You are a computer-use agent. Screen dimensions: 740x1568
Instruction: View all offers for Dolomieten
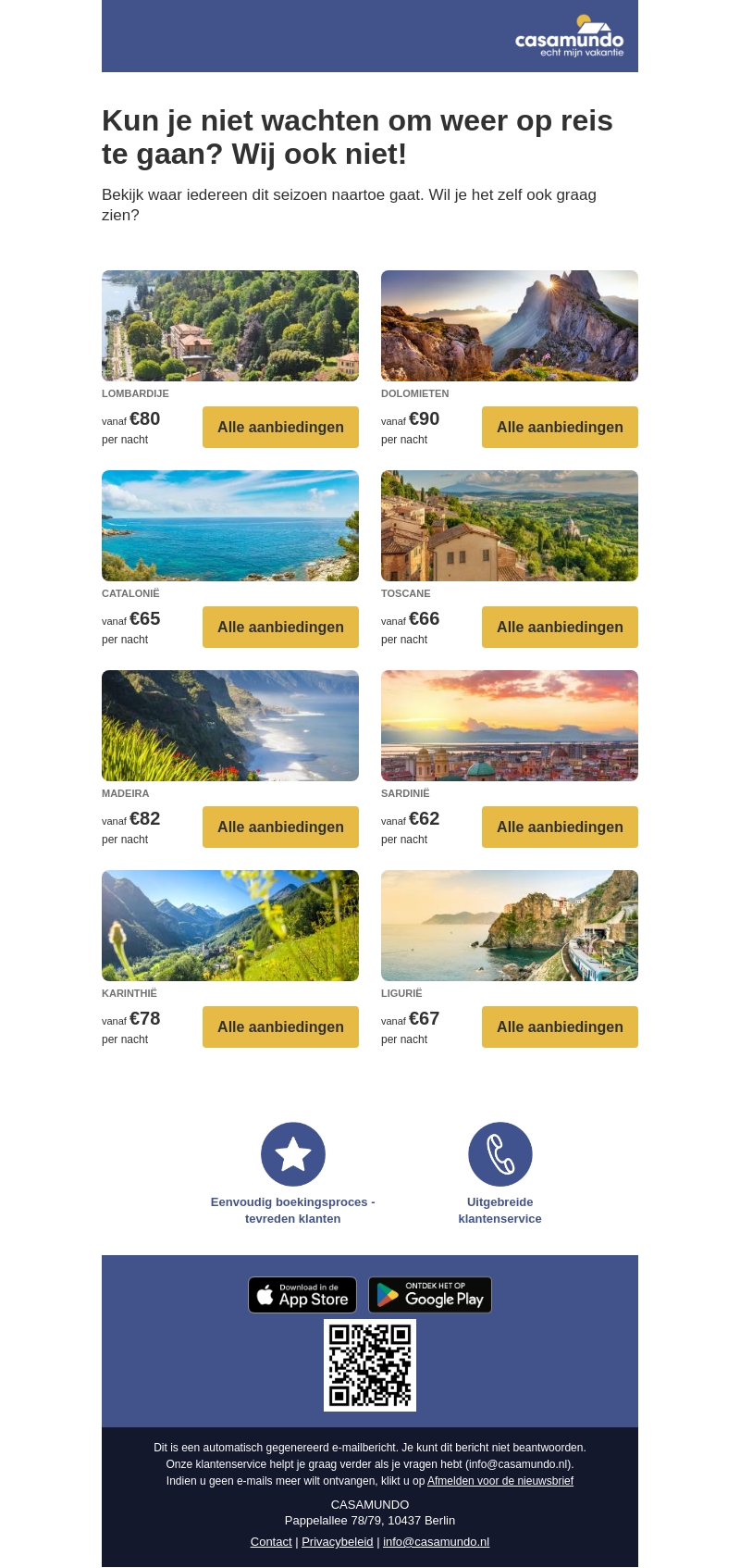point(560,427)
